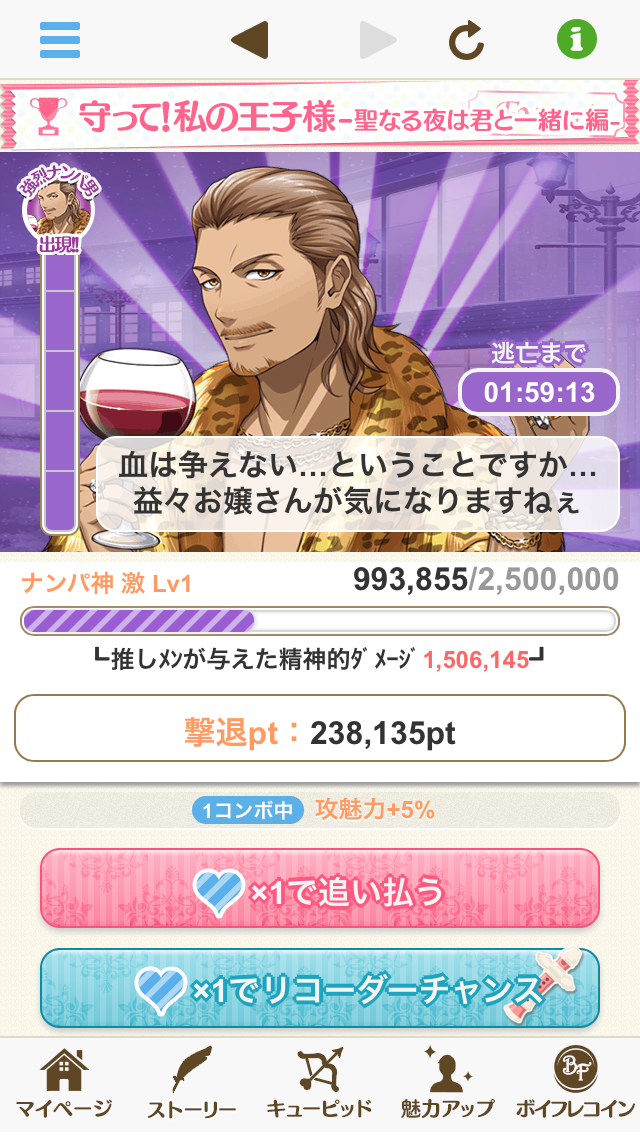This screenshot has width=640, height=1136.
Task: Reload the page
Action: 465,40
